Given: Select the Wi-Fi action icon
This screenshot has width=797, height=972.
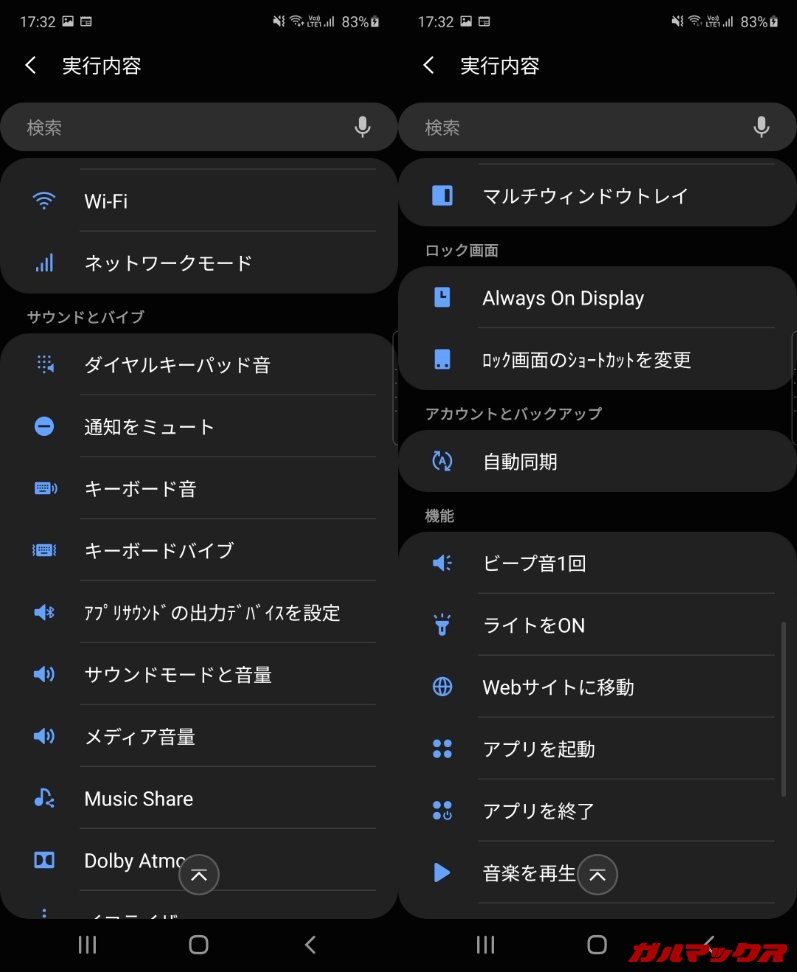Looking at the screenshot, I should coord(44,201).
